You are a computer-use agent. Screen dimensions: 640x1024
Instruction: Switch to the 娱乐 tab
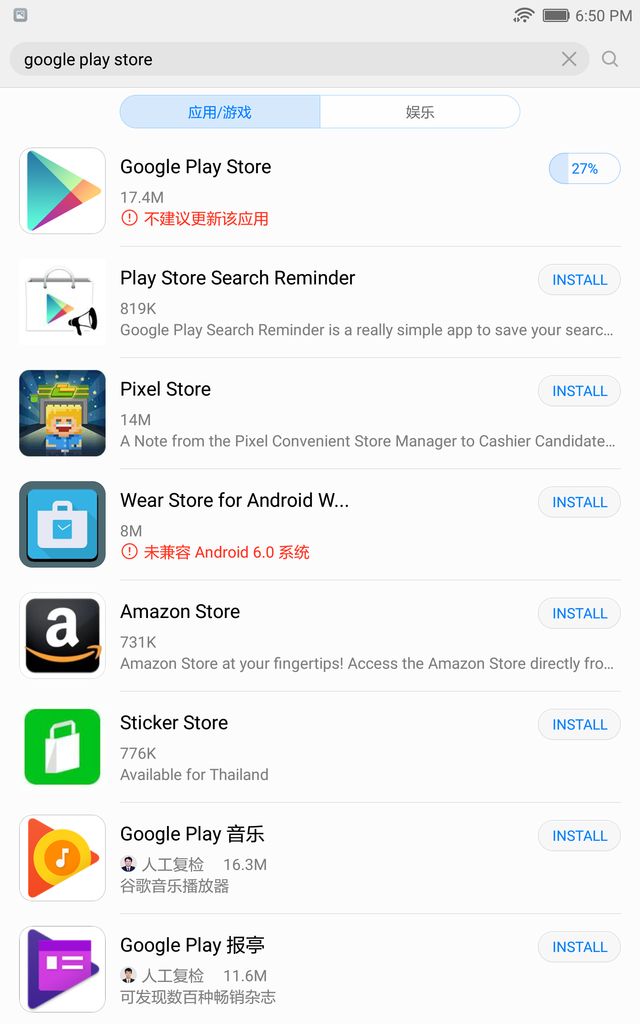tap(420, 112)
